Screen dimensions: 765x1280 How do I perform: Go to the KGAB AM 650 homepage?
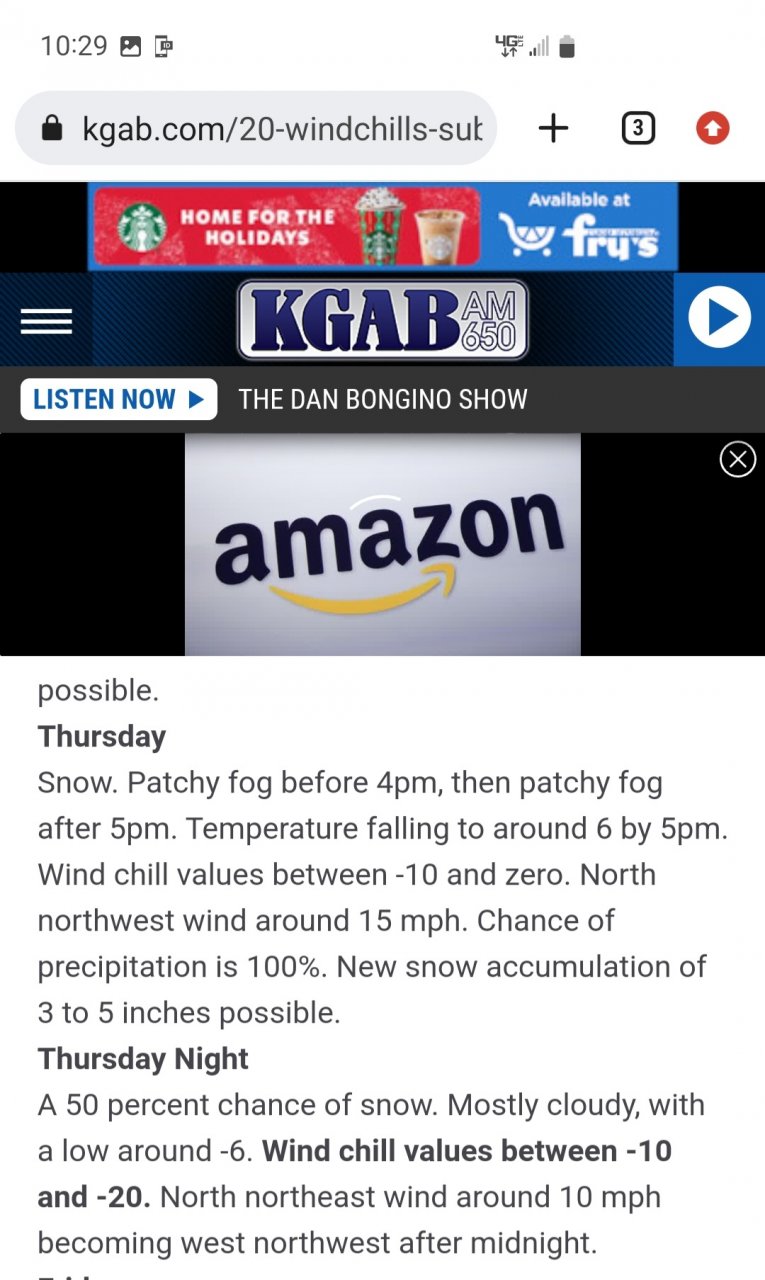pos(382,320)
